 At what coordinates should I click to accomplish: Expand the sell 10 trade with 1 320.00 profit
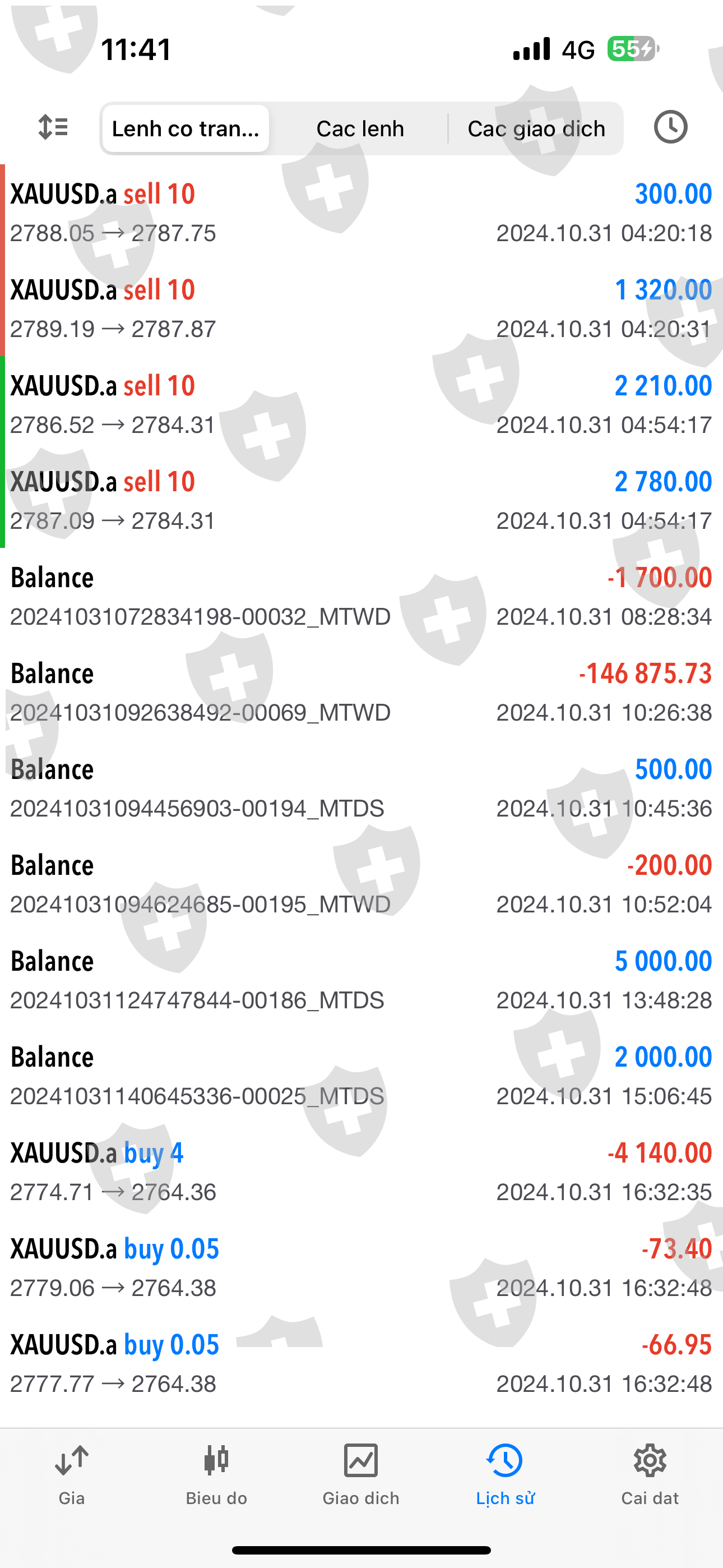tap(361, 308)
